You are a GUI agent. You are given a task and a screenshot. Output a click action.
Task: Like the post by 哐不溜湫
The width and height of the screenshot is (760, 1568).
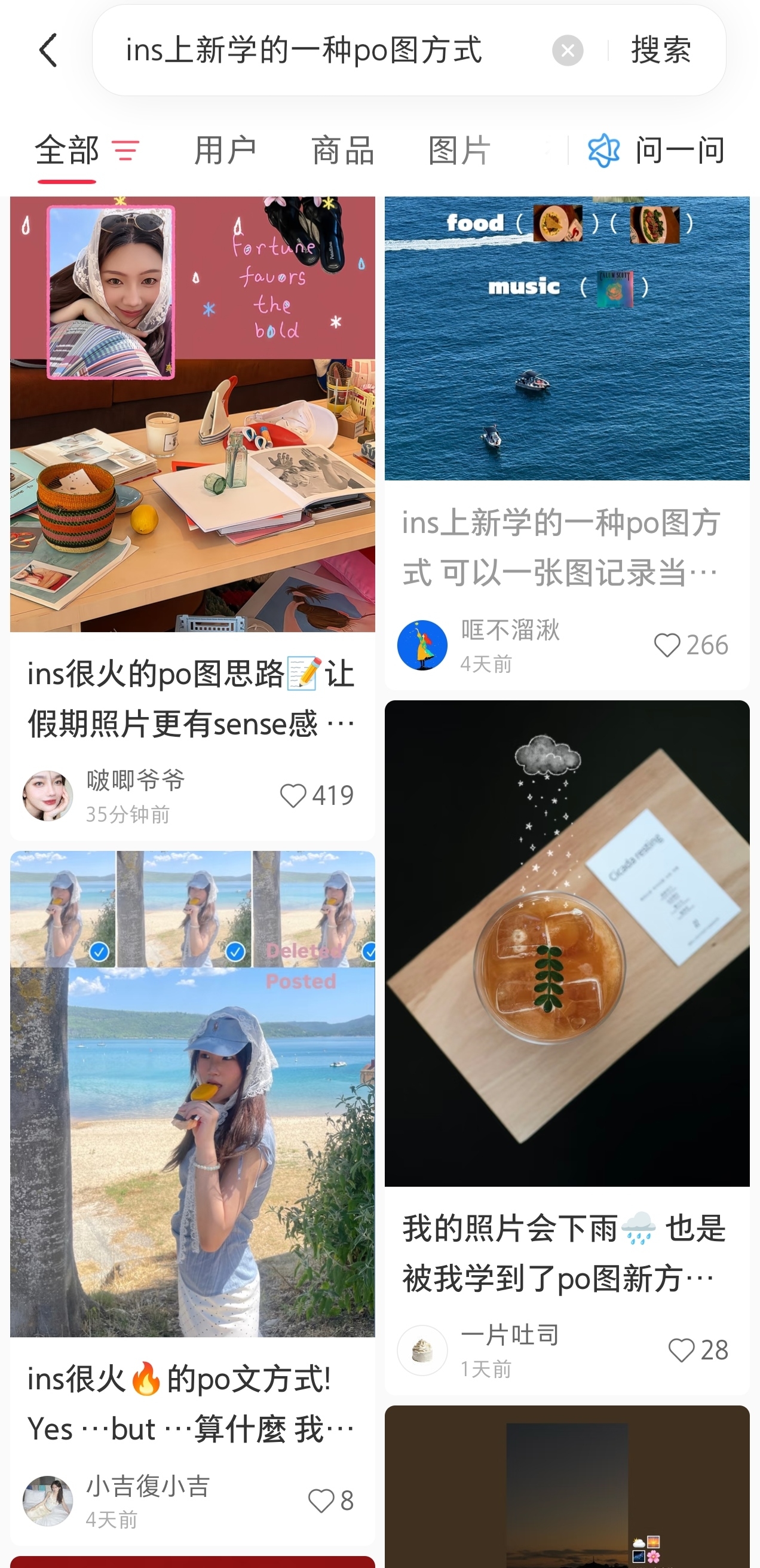(x=691, y=645)
